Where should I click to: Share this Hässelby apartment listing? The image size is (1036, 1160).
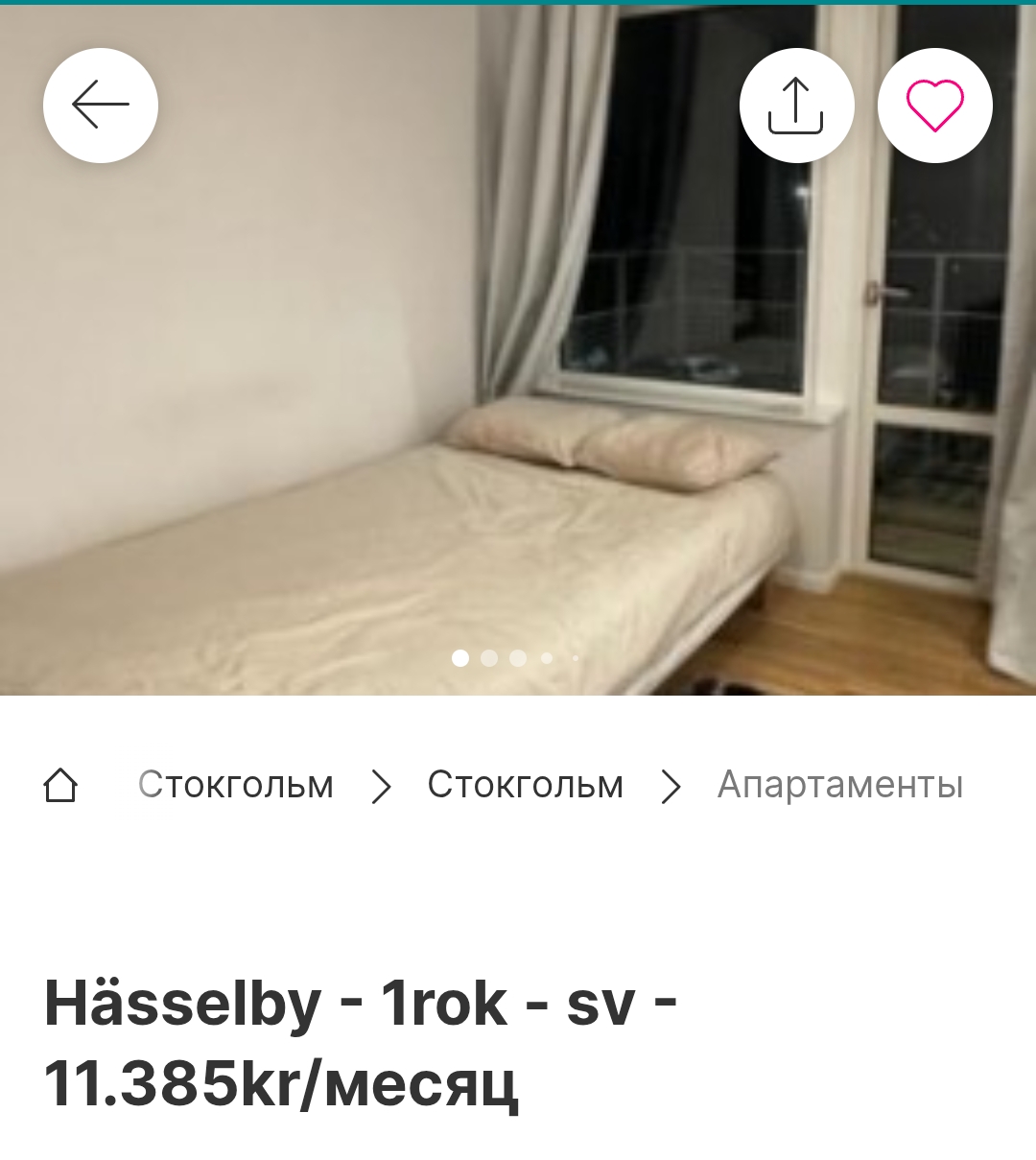click(x=796, y=105)
